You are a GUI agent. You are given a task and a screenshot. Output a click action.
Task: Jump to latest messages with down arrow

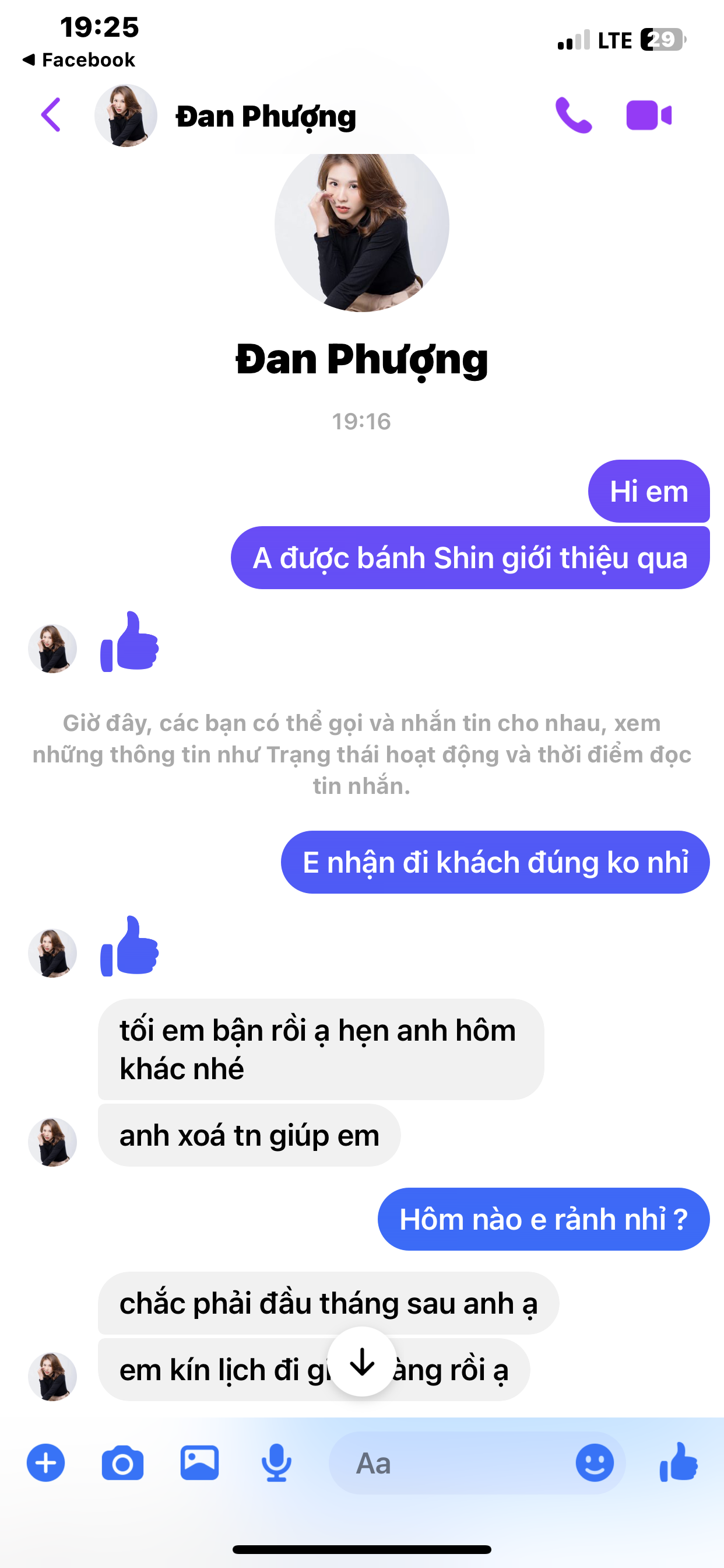(x=362, y=1361)
